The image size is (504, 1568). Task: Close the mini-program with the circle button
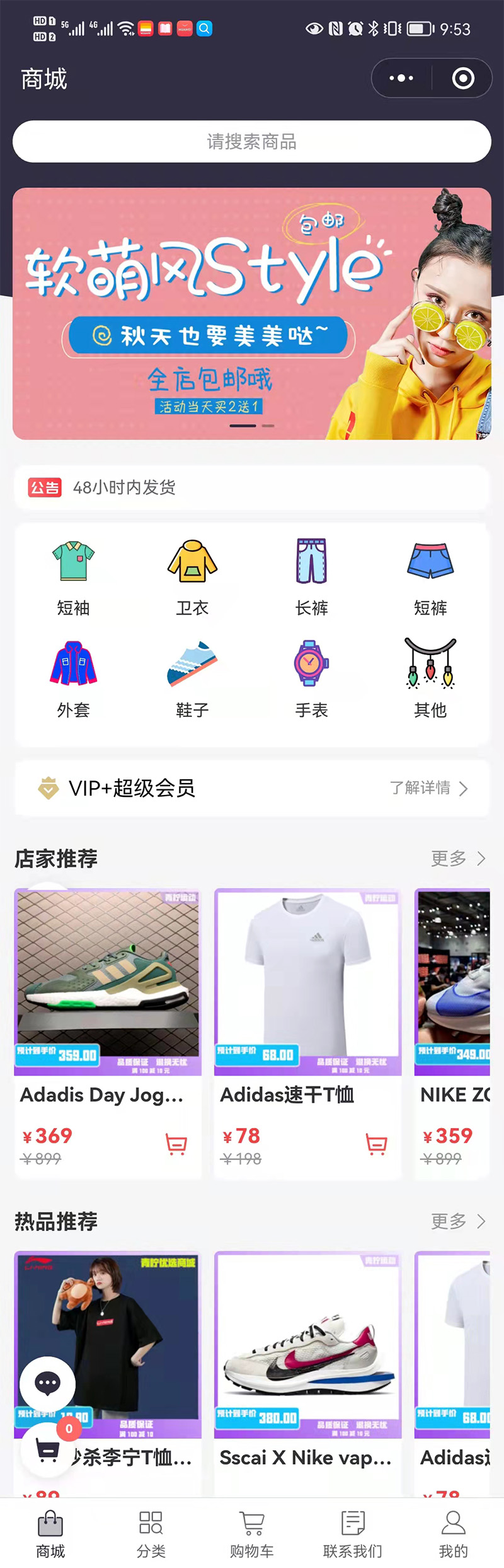[x=463, y=78]
